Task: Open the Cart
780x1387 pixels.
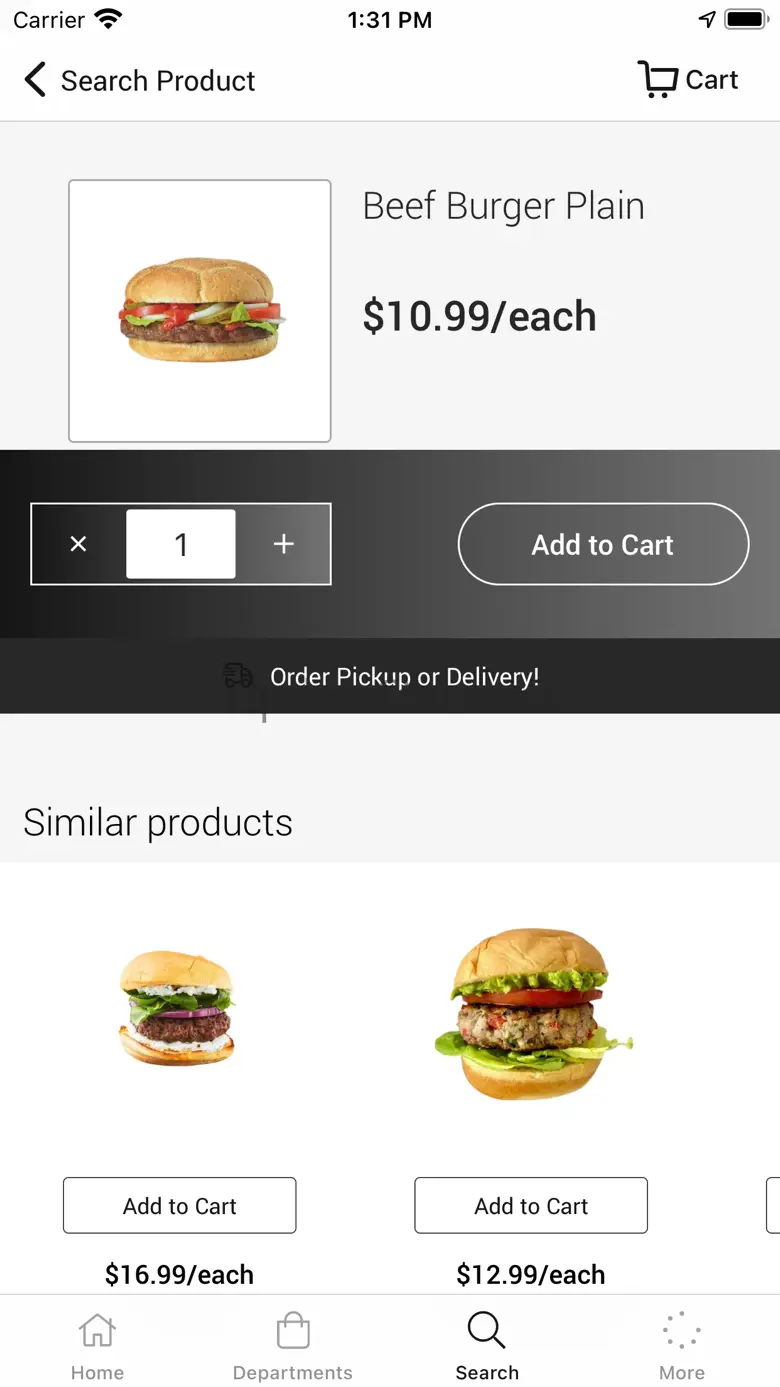Action: click(688, 80)
